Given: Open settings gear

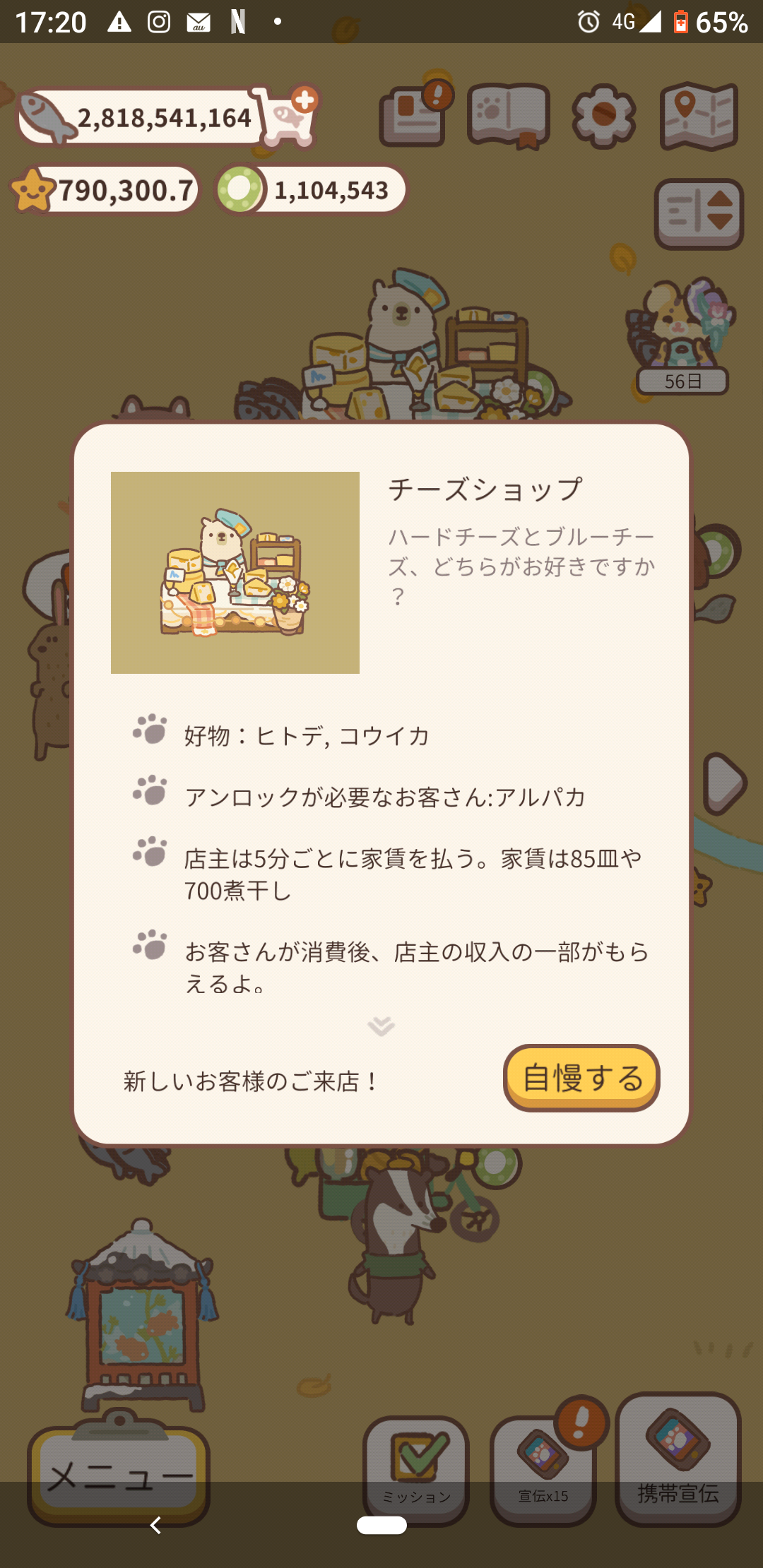Looking at the screenshot, I should (603, 117).
